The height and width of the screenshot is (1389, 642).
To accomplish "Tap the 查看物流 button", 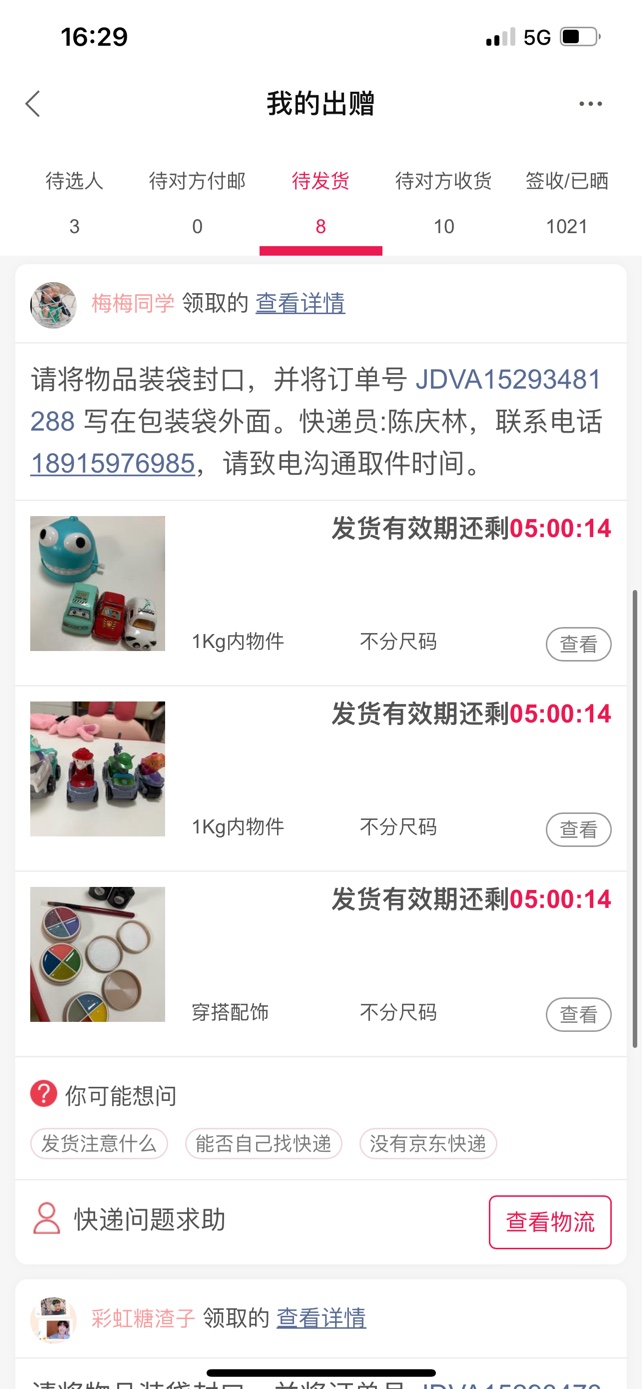I will pyautogui.click(x=550, y=1222).
